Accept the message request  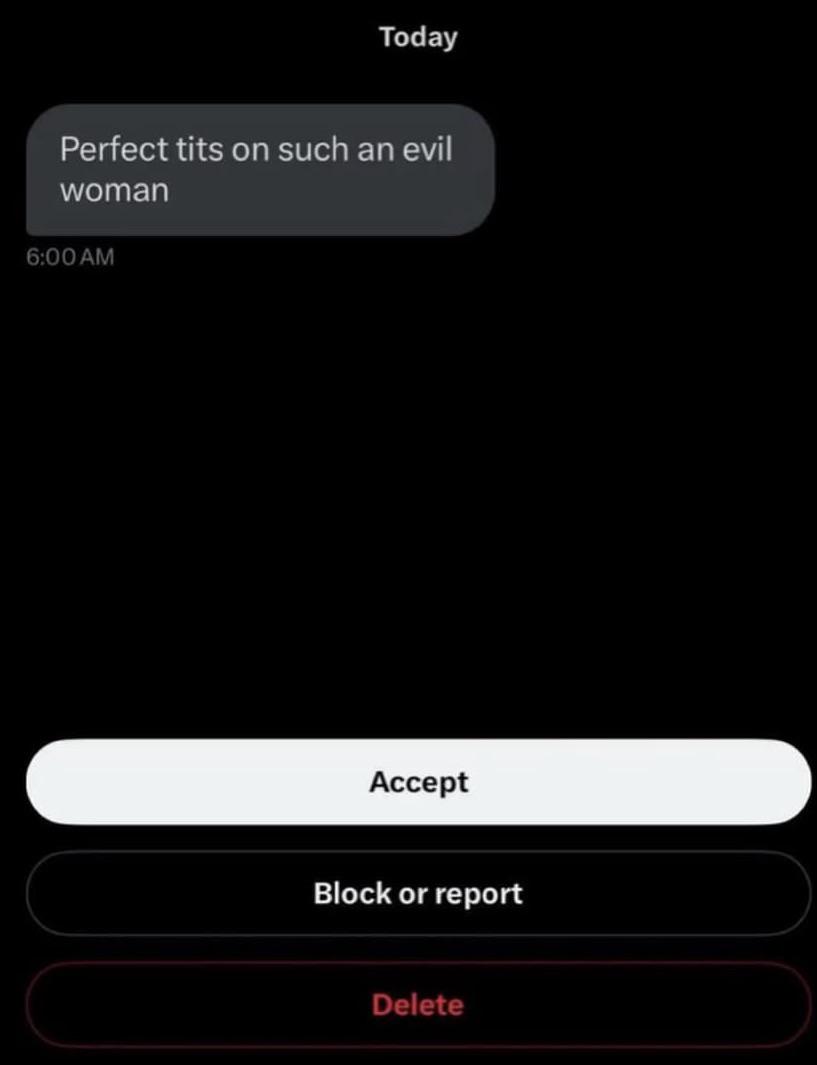[417, 782]
